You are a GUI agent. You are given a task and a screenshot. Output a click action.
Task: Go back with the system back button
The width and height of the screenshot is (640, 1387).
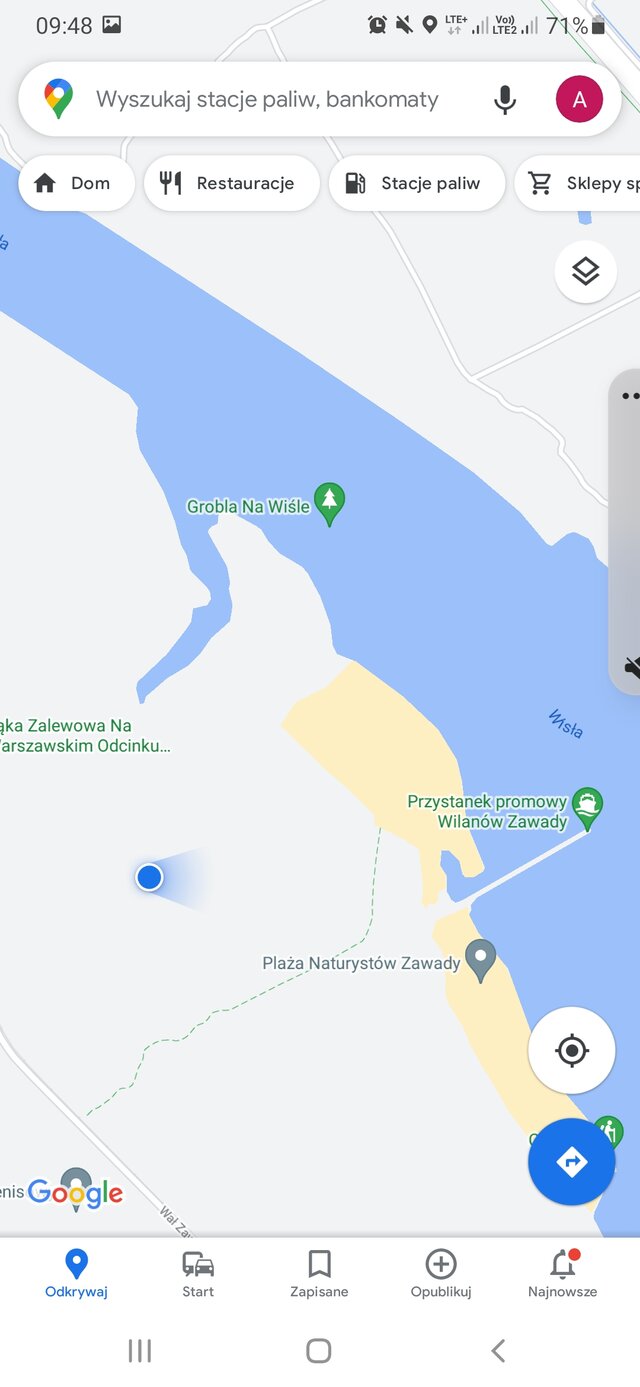point(498,1351)
